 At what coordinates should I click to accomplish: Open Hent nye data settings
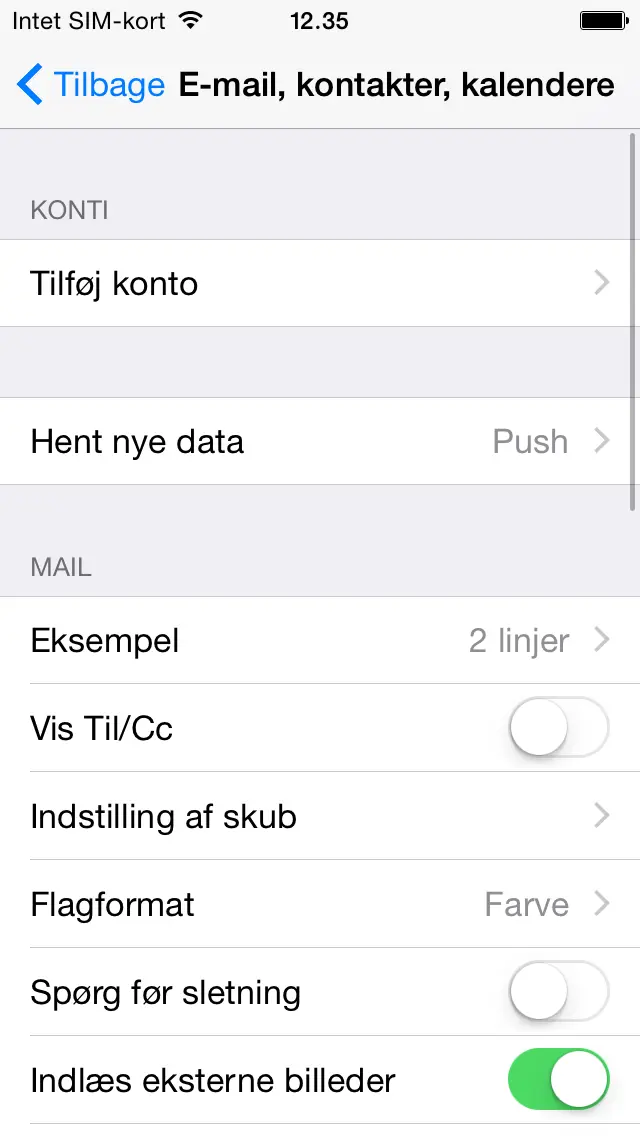[320, 441]
